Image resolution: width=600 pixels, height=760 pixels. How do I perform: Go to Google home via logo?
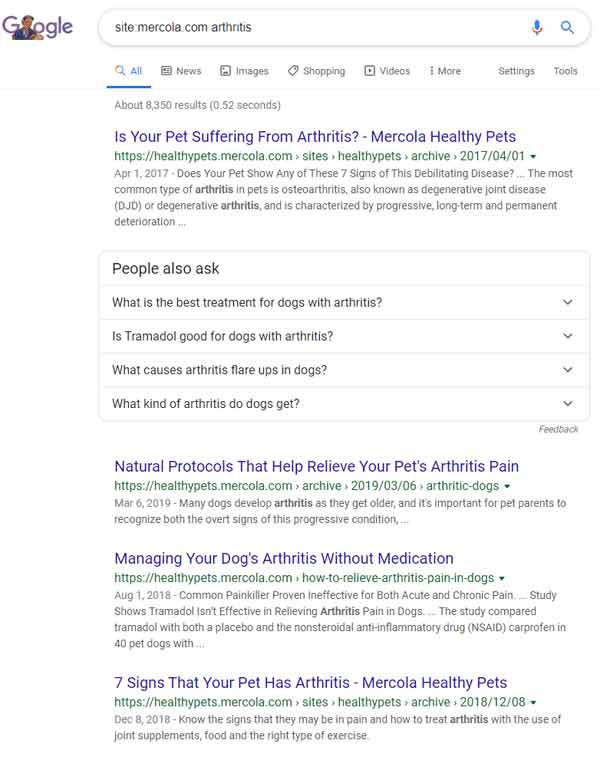38,28
